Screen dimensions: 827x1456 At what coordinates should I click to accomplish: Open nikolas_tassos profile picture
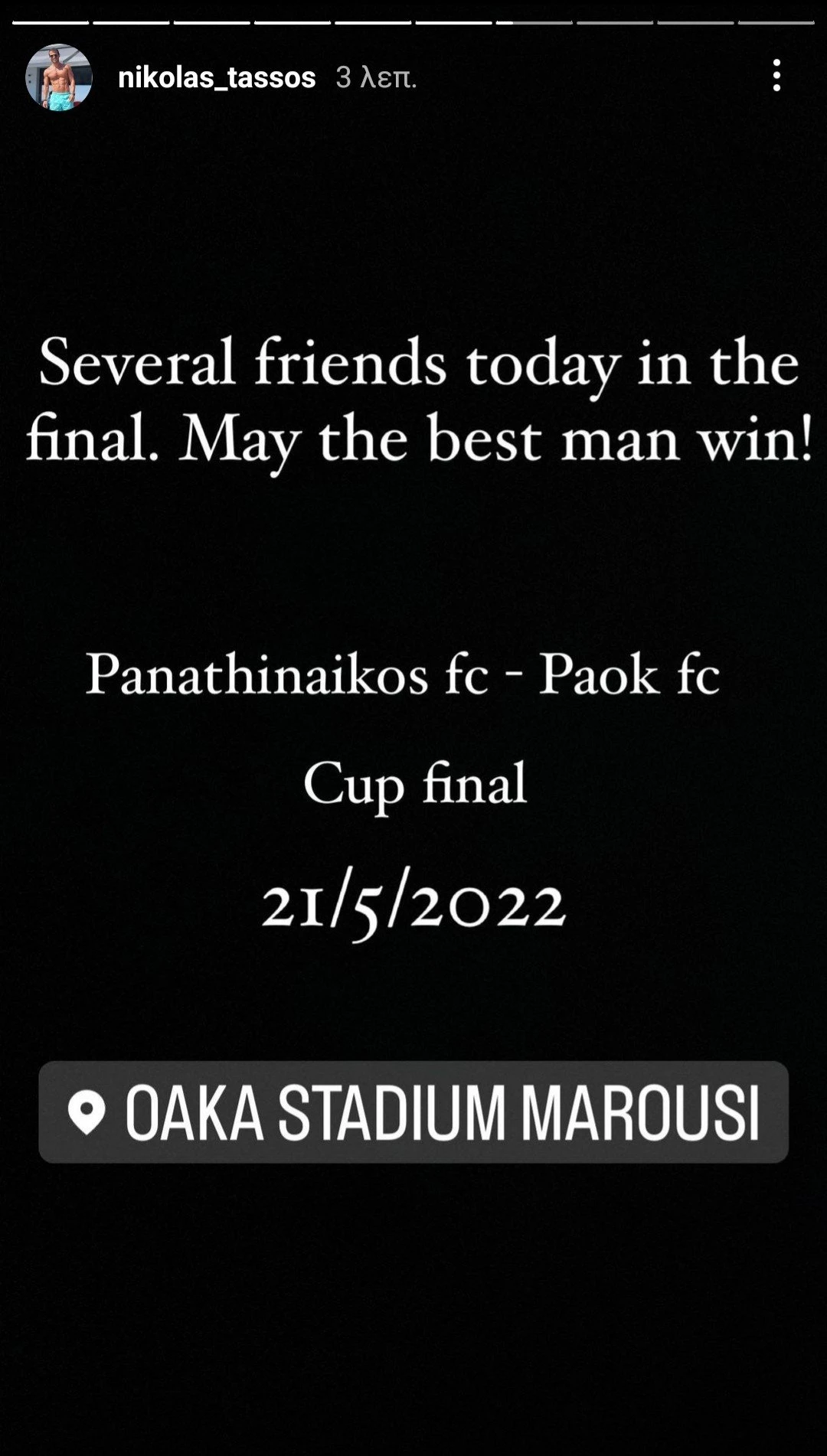pos(59,77)
